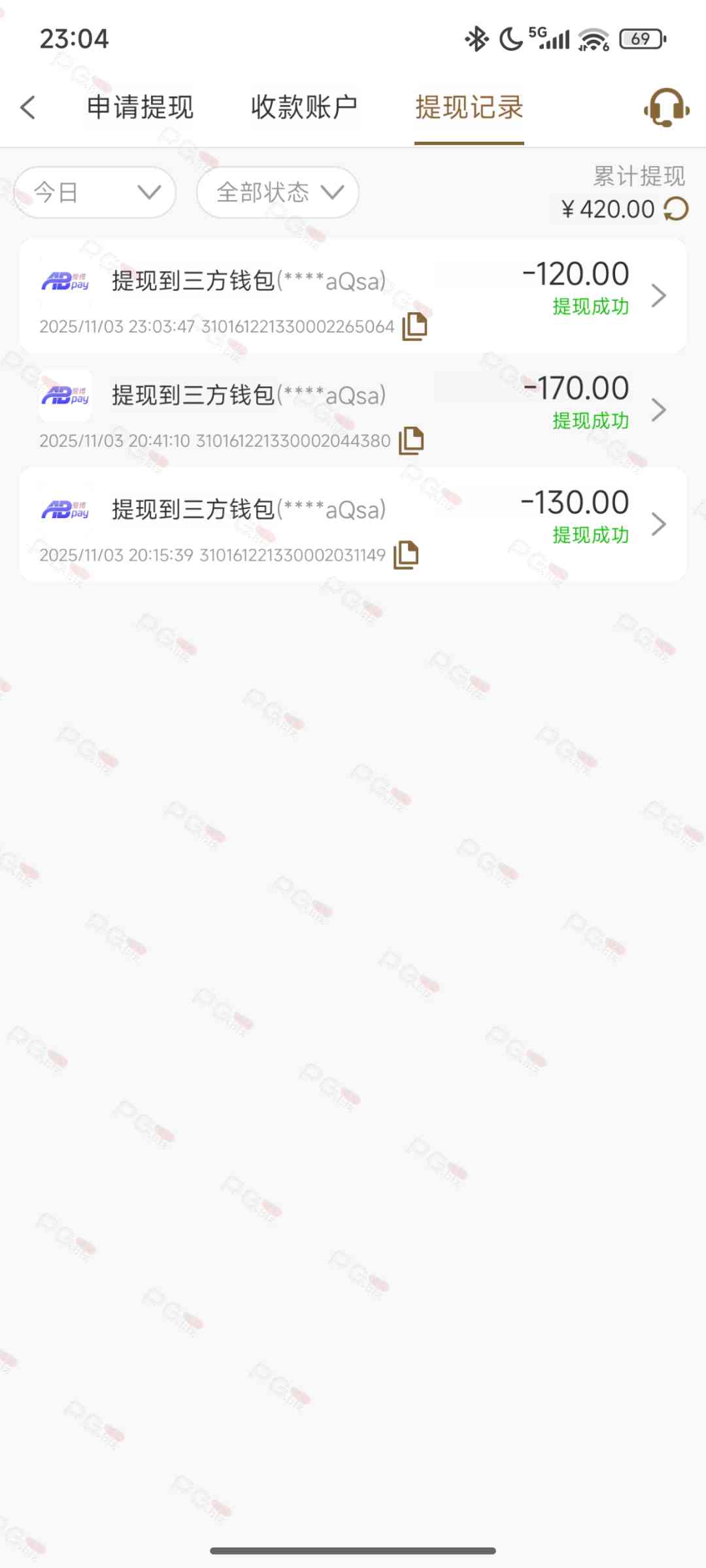Expand the 全部状态 status filter dropdown
The height and width of the screenshot is (1568, 706).
(x=278, y=192)
